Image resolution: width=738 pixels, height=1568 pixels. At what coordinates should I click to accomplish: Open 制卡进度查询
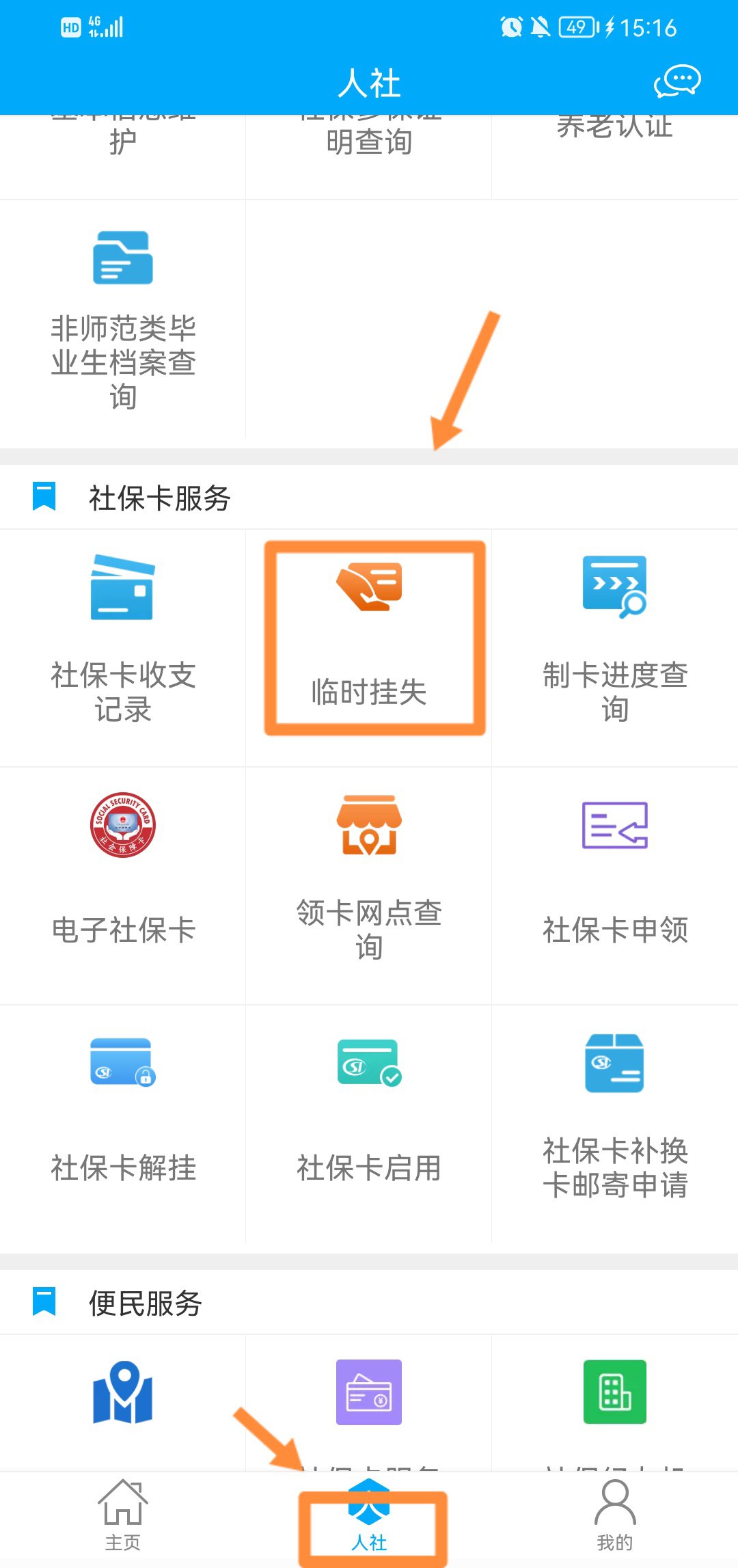coord(614,646)
